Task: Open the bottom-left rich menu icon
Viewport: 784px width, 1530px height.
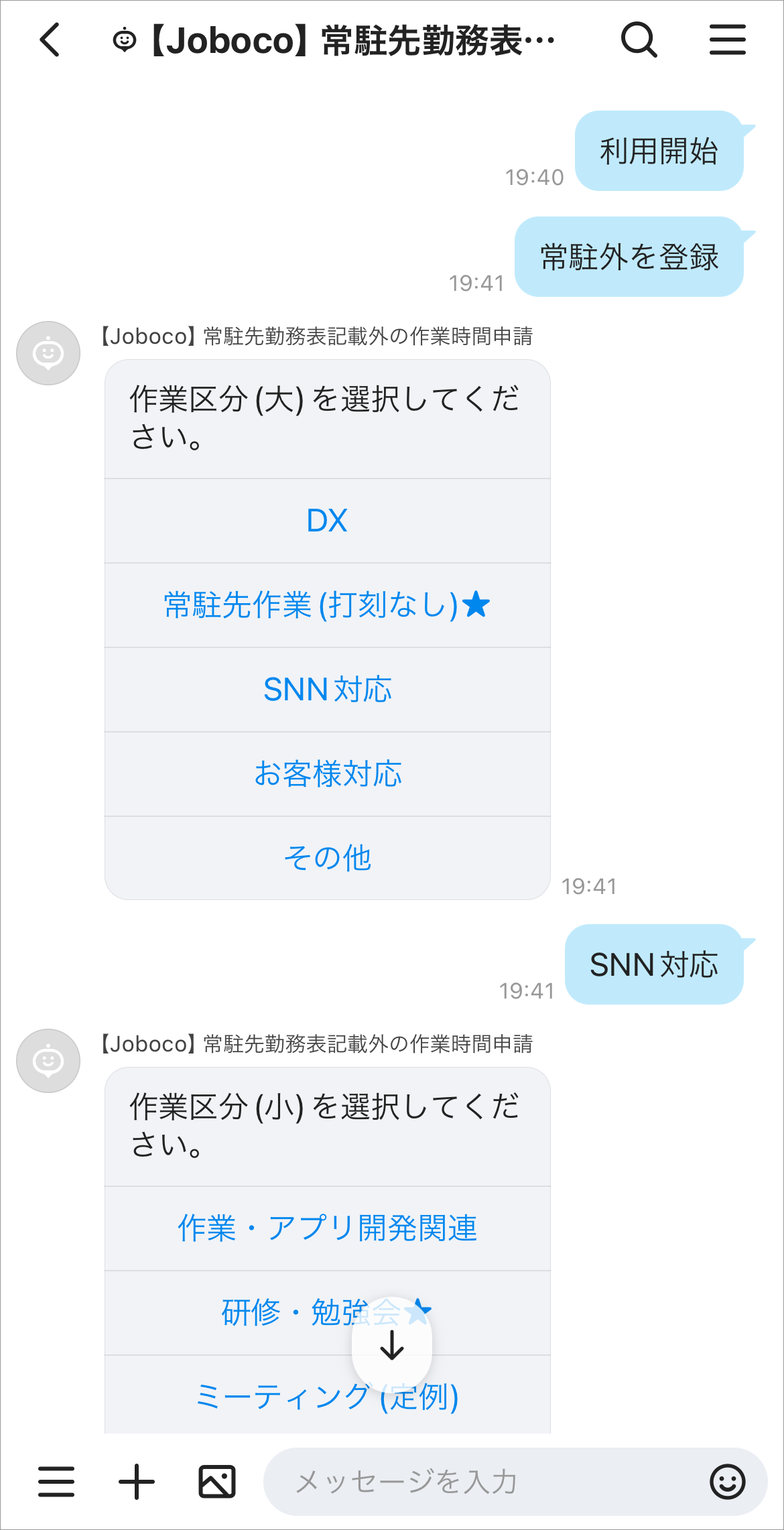Action: [56, 1482]
